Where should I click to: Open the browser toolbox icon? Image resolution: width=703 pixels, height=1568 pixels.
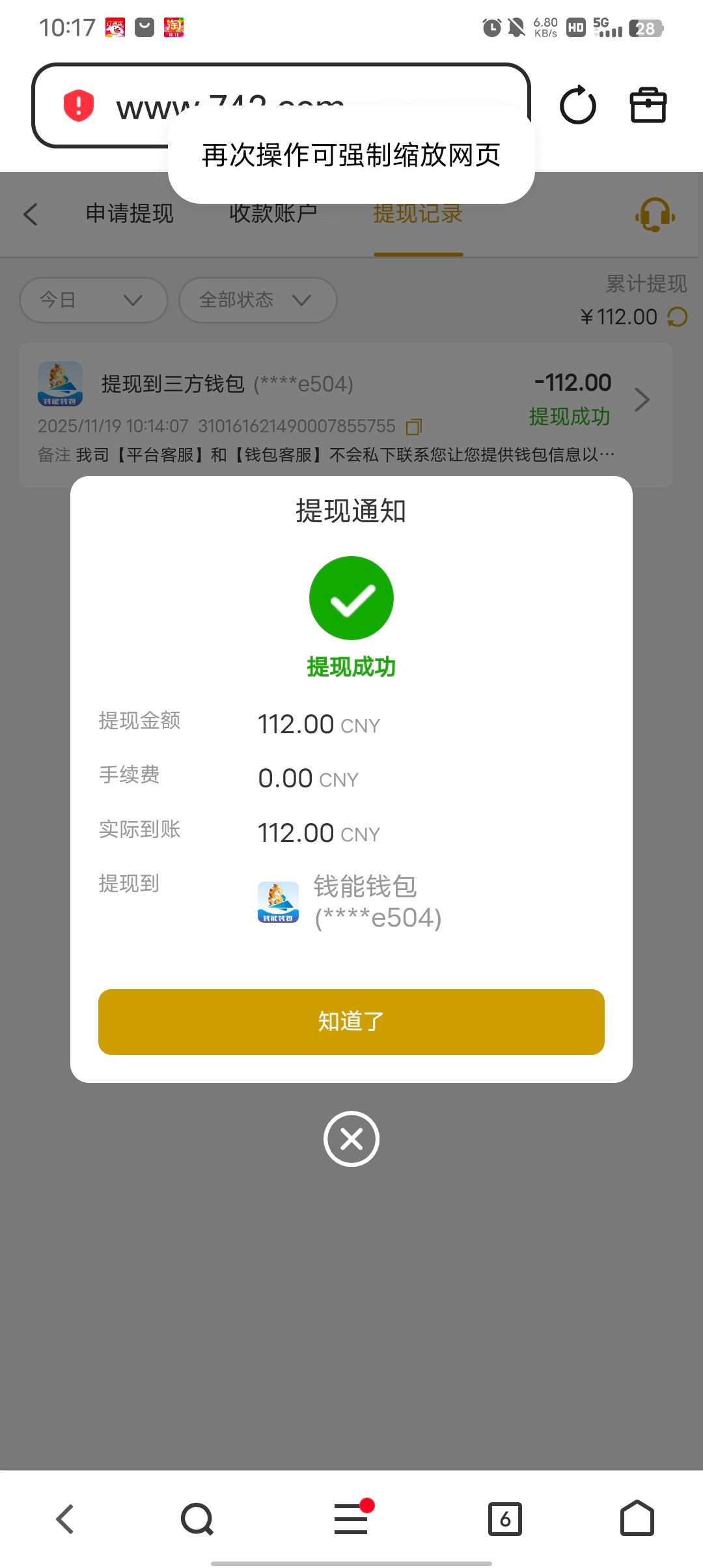[x=648, y=105]
